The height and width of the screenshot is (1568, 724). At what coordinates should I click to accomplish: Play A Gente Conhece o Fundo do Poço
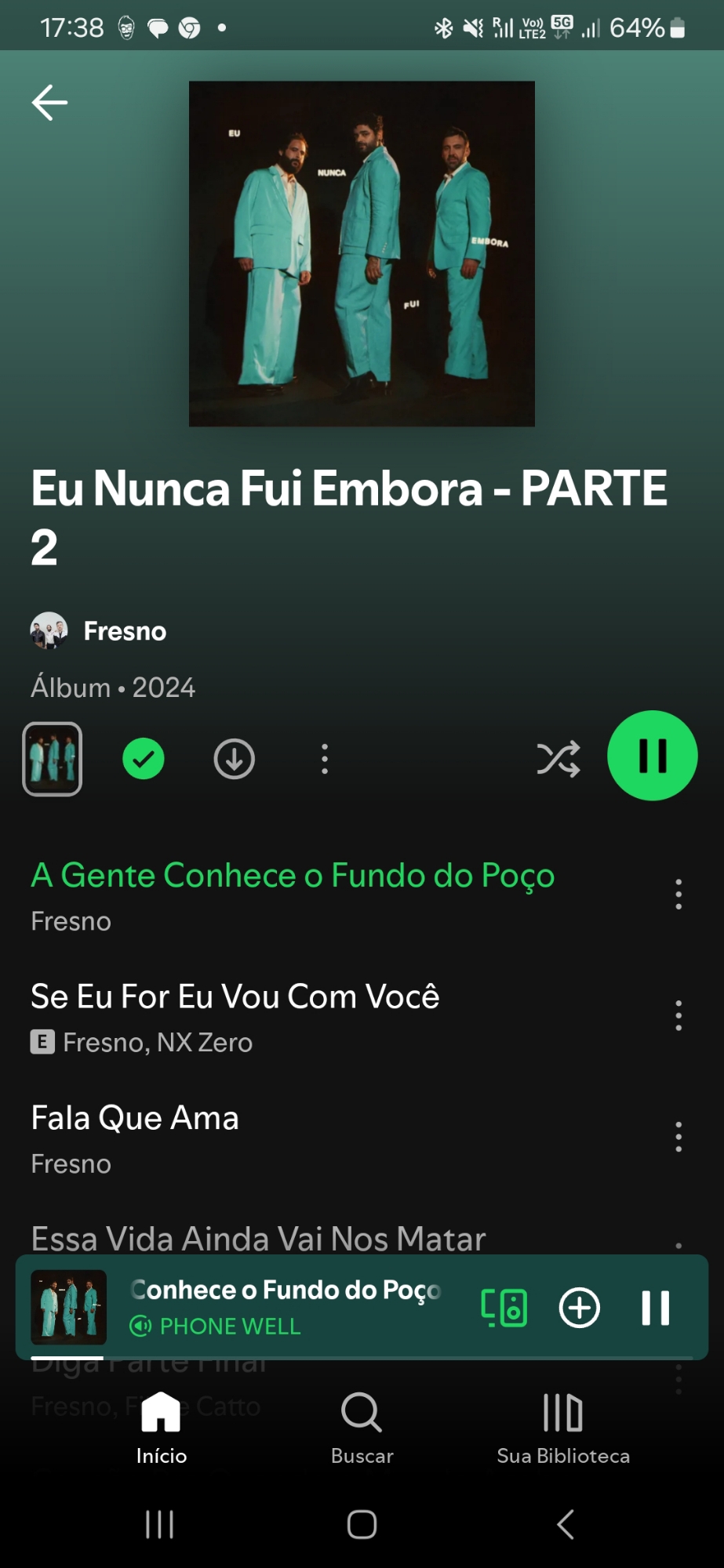[293, 876]
